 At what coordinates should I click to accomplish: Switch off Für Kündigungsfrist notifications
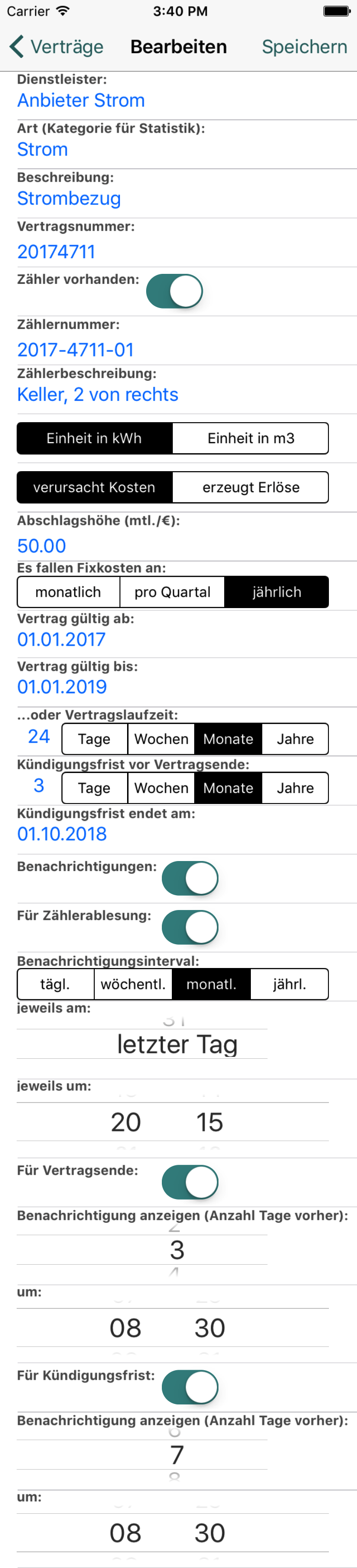190,1387
